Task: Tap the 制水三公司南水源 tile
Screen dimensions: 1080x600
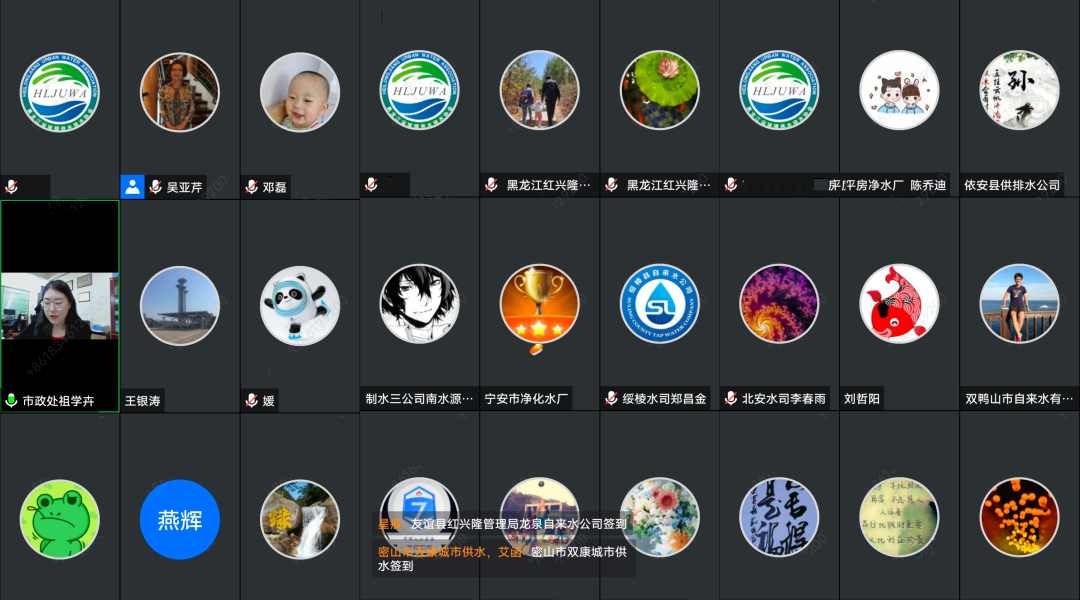Action: pos(419,304)
